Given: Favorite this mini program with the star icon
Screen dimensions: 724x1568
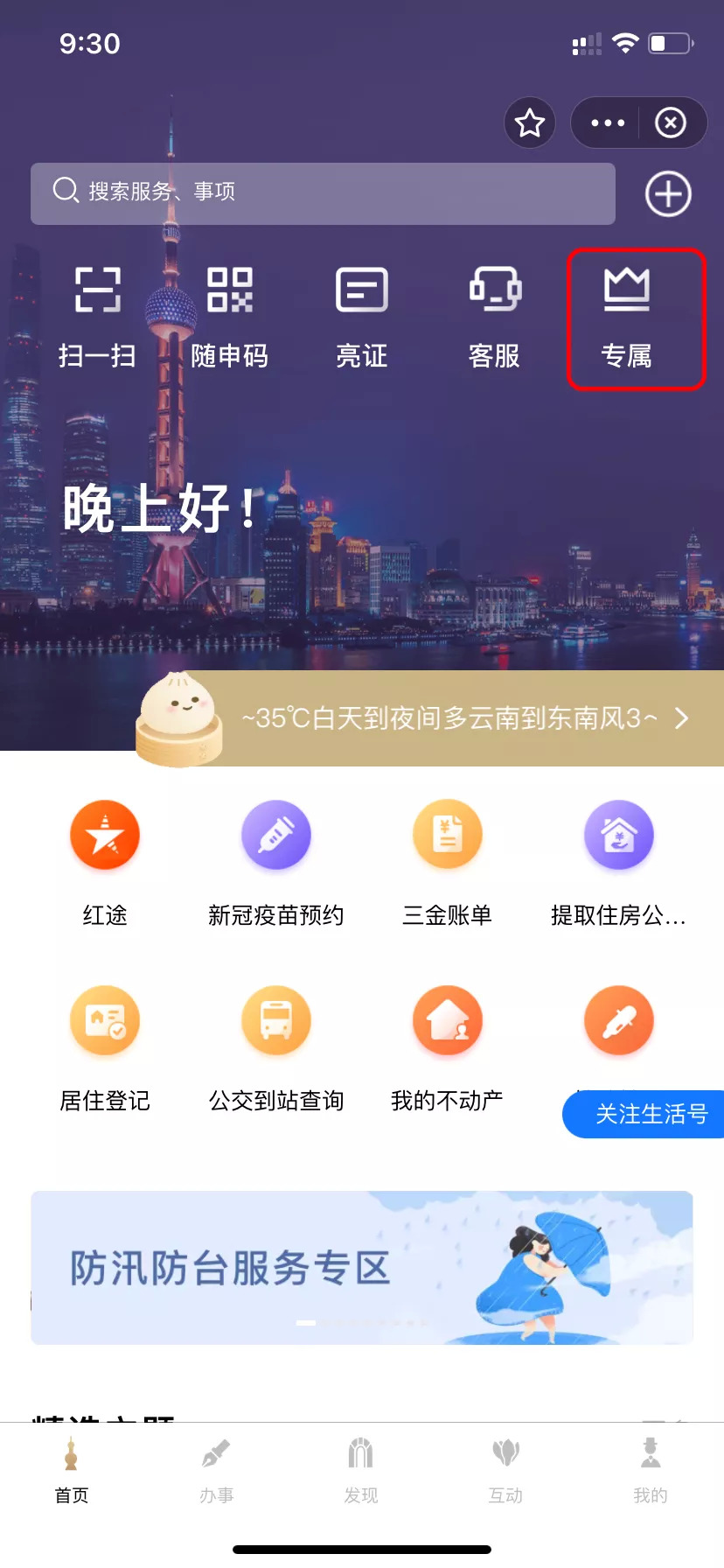Looking at the screenshot, I should click(530, 122).
